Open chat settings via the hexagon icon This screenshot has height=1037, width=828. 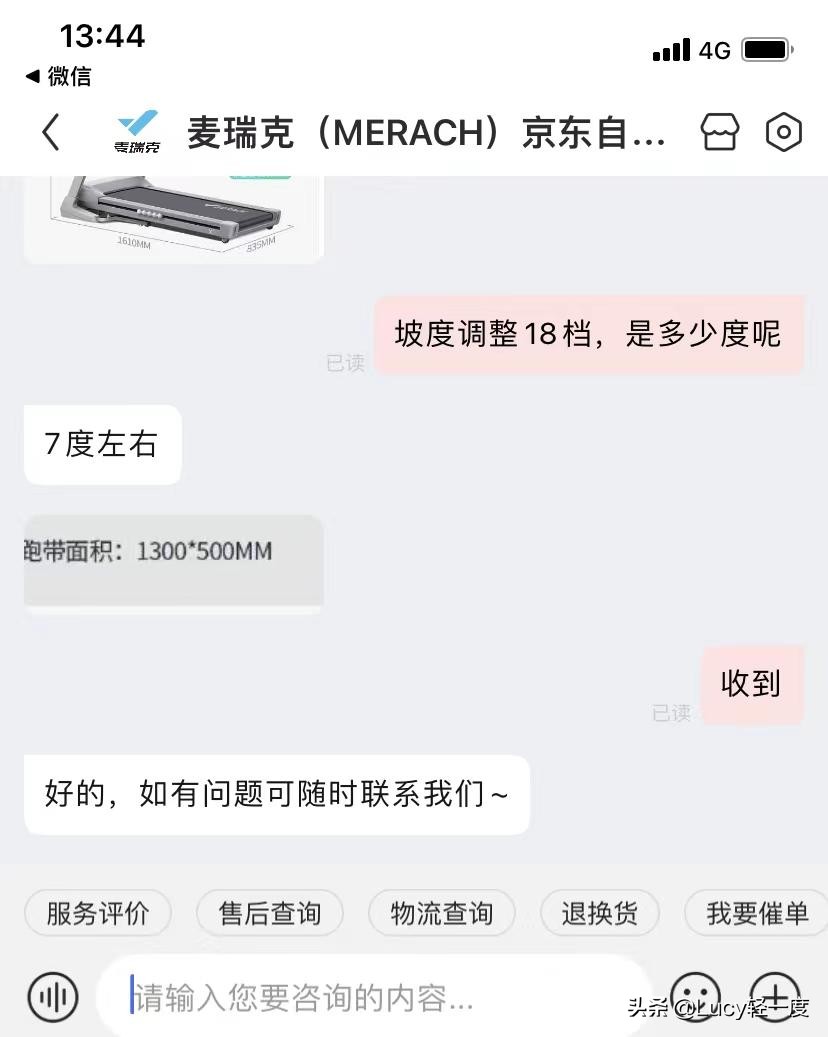784,131
